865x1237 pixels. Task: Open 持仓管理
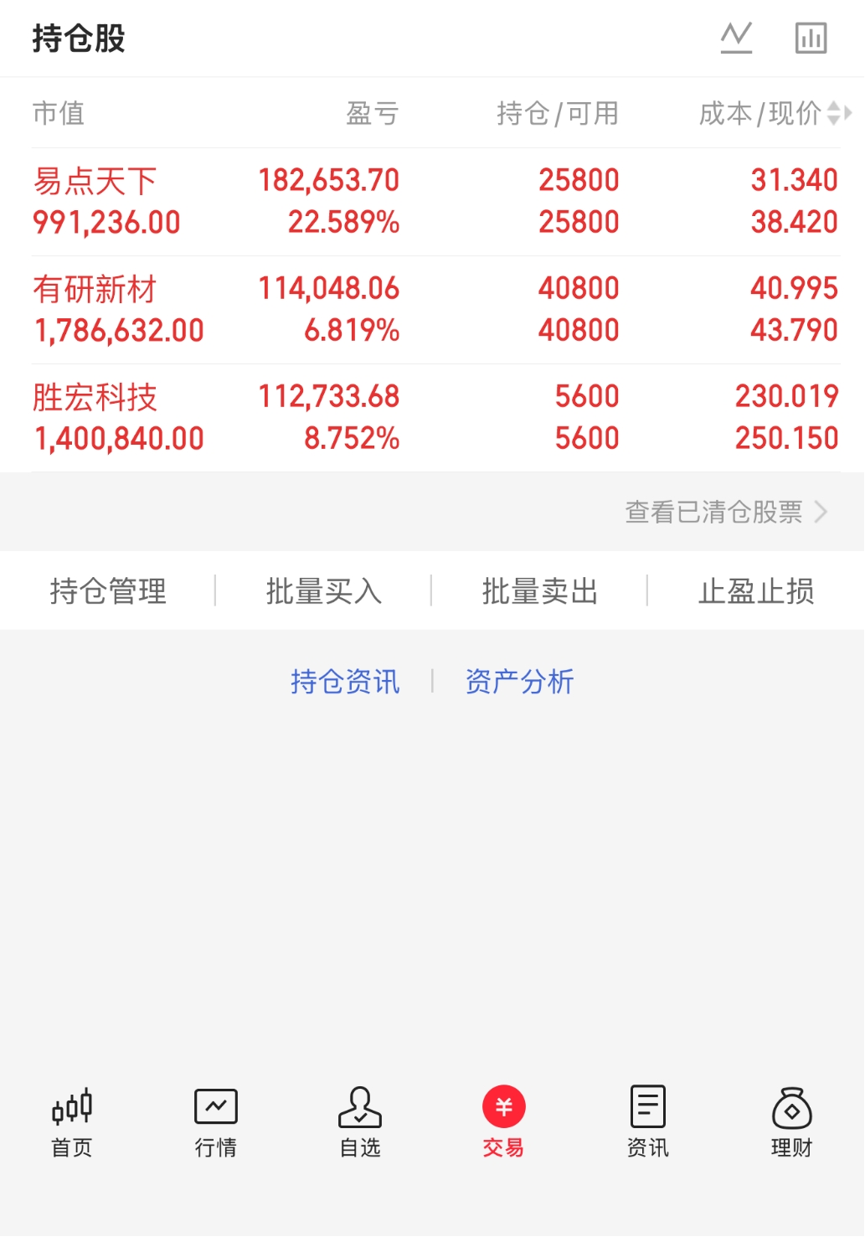(x=108, y=591)
